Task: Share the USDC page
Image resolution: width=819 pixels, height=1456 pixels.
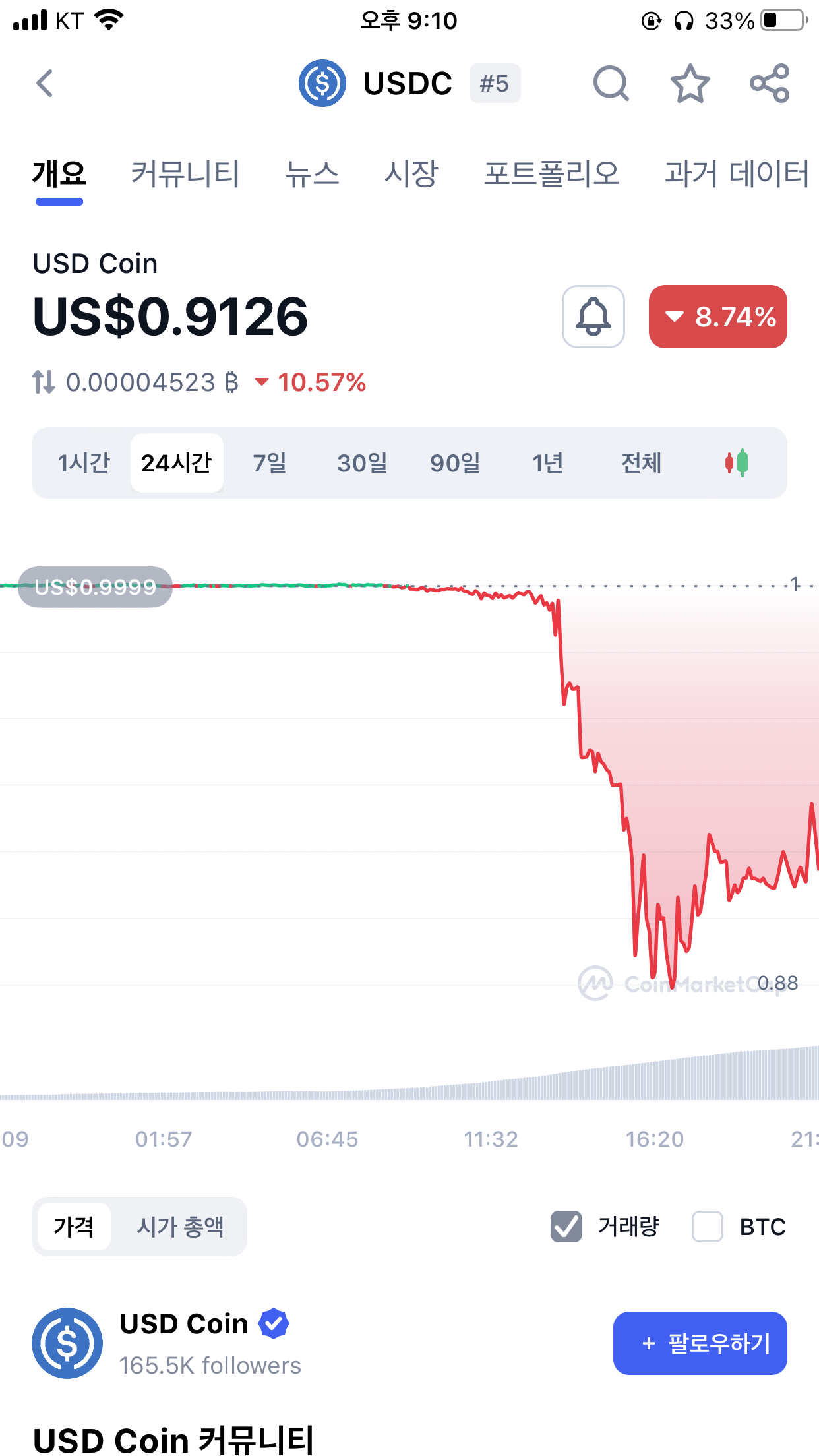Action: pos(770,83)
